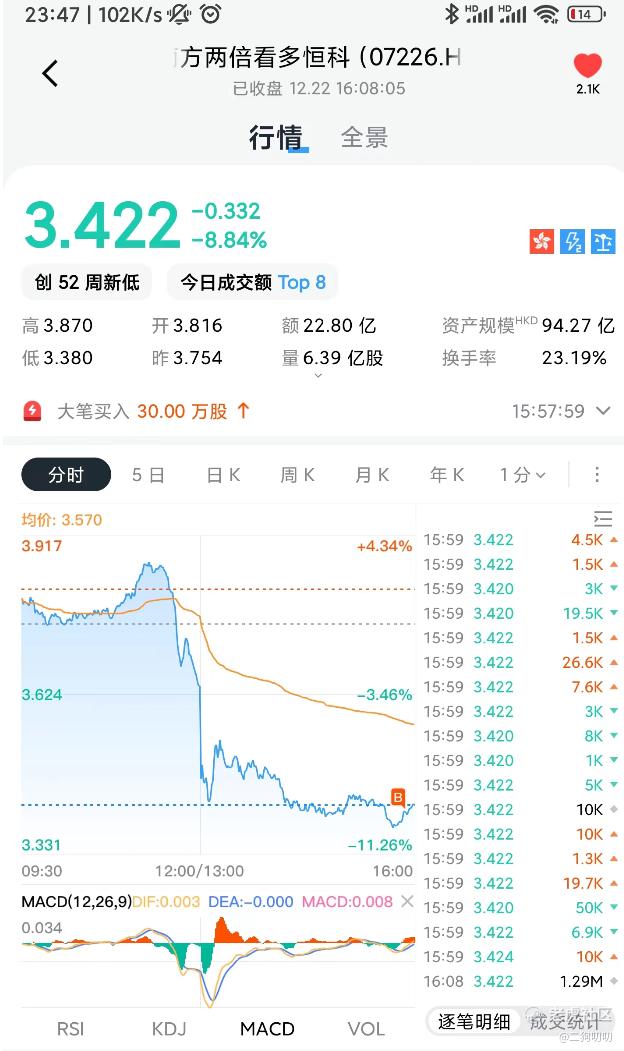Go back using the top-left arrow
The width and height of the screenshot is (624, 1051).
50,73
